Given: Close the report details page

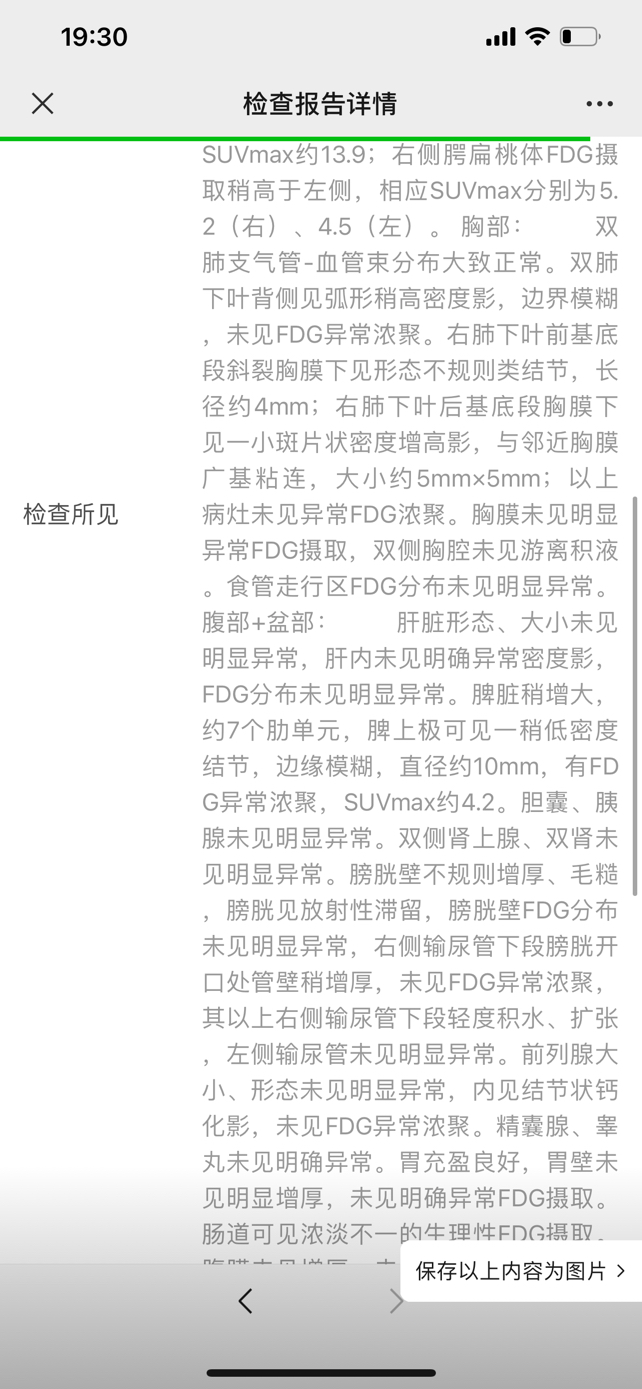Looking at the screenshot, I should pyautogui.click(x=42, y=103).
